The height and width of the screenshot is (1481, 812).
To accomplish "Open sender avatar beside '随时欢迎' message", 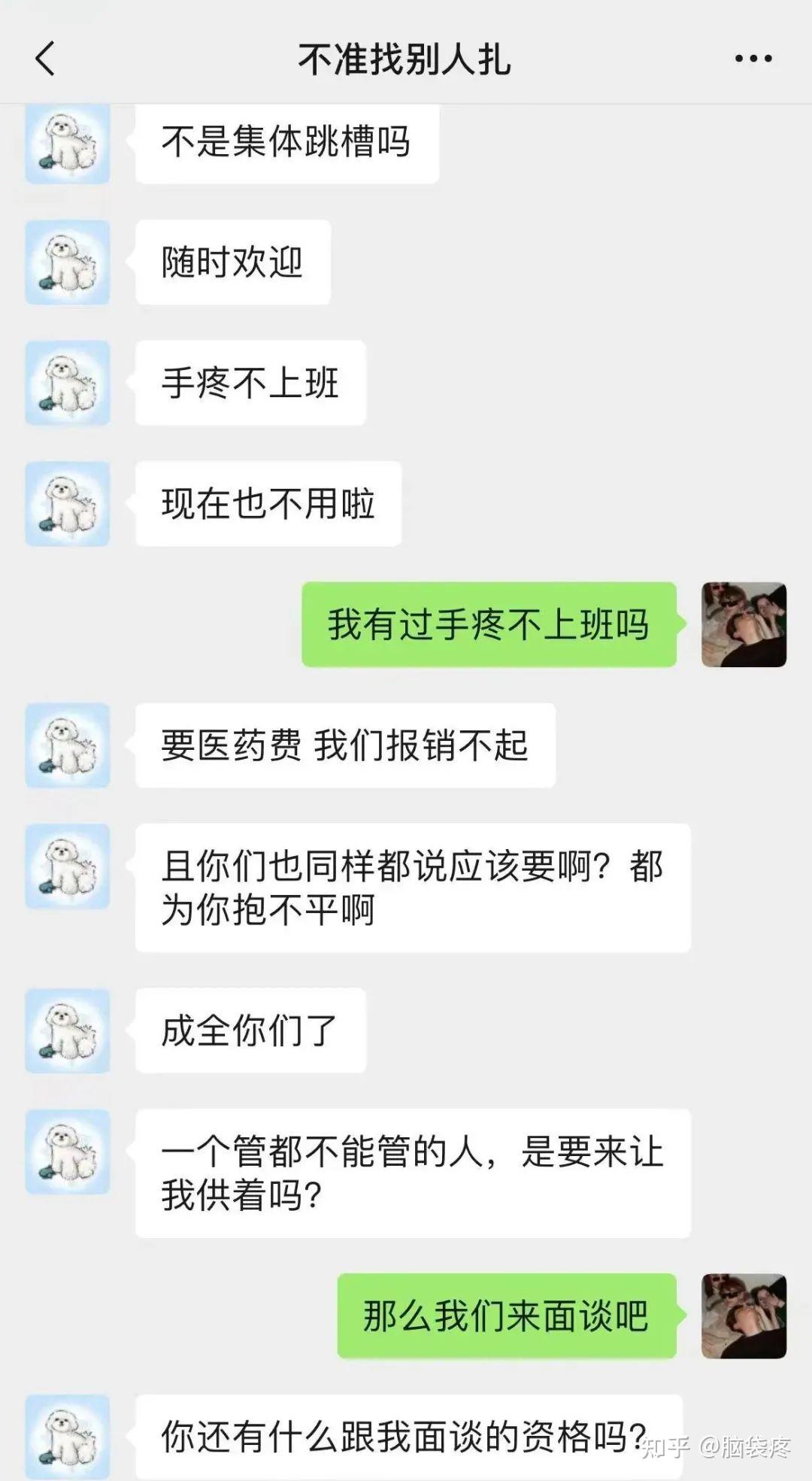I will tap(68, 263).
